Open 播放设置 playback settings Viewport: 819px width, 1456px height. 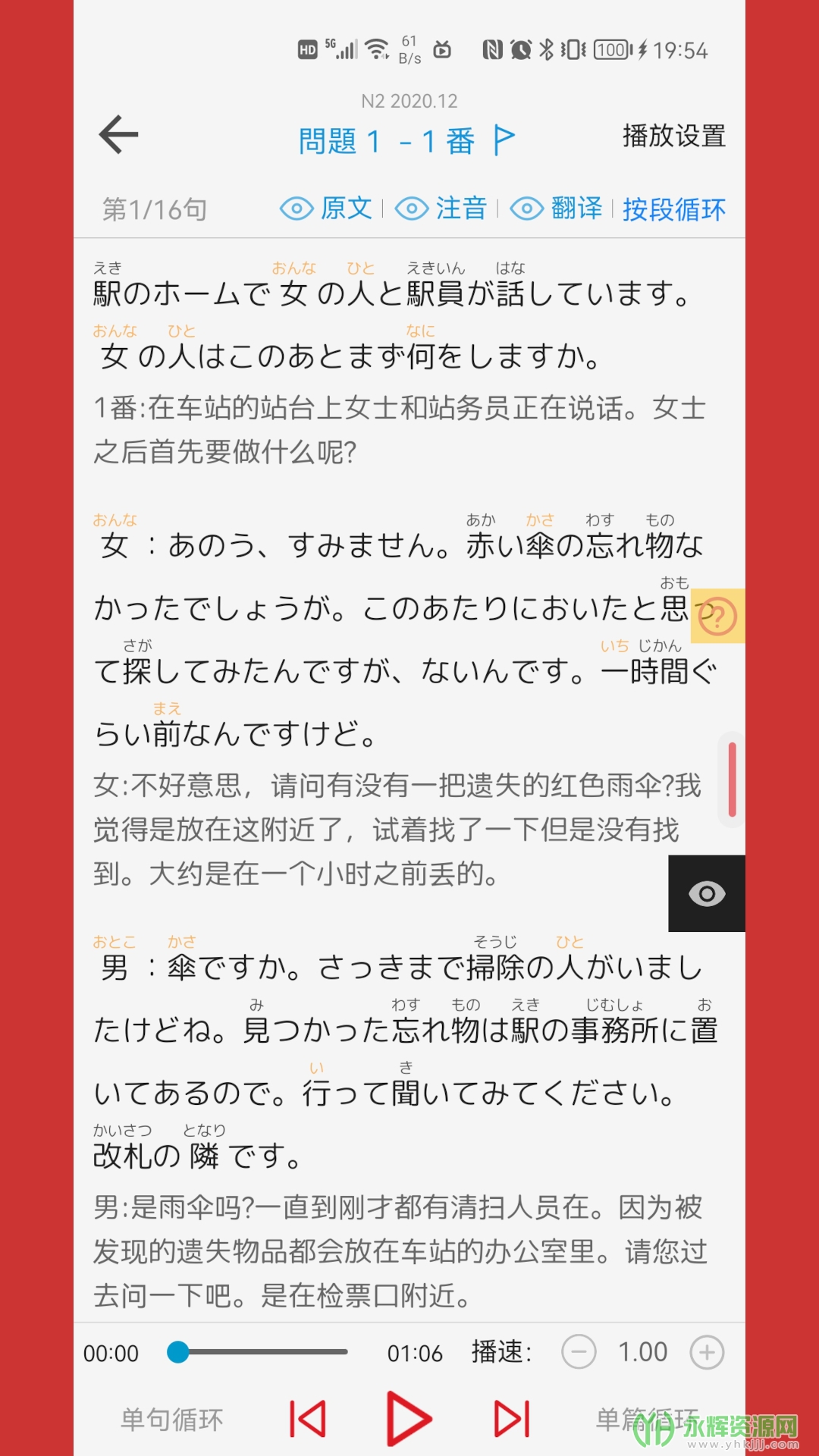coord(673,136)
